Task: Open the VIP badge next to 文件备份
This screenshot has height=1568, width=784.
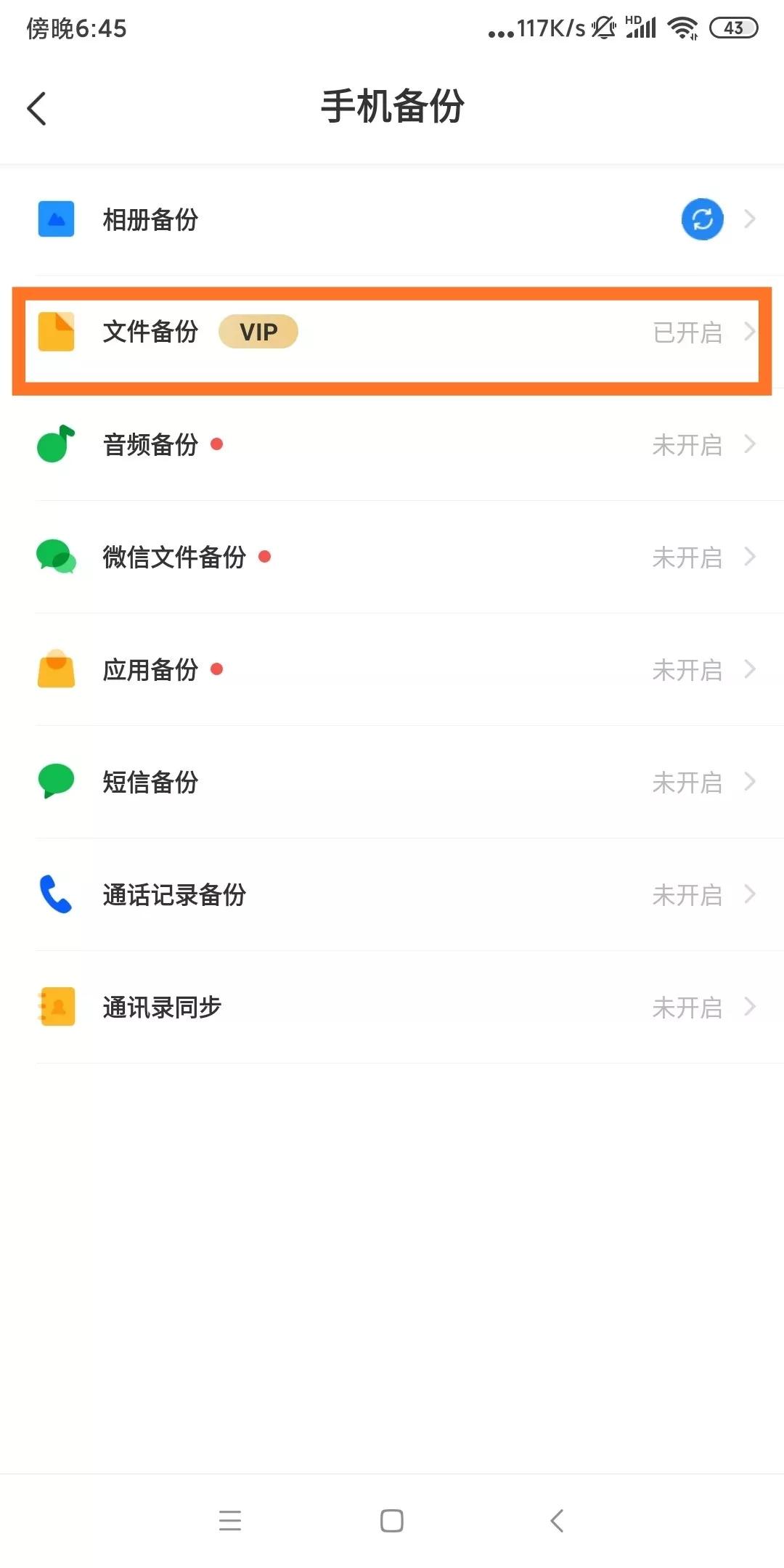Action: [258, 332]
